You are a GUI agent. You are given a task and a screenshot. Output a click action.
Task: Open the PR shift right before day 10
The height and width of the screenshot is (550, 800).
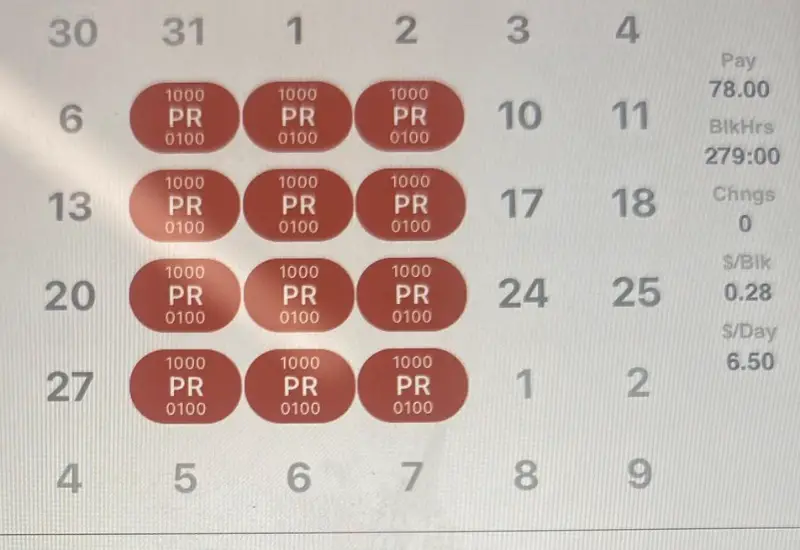[408, 117]
